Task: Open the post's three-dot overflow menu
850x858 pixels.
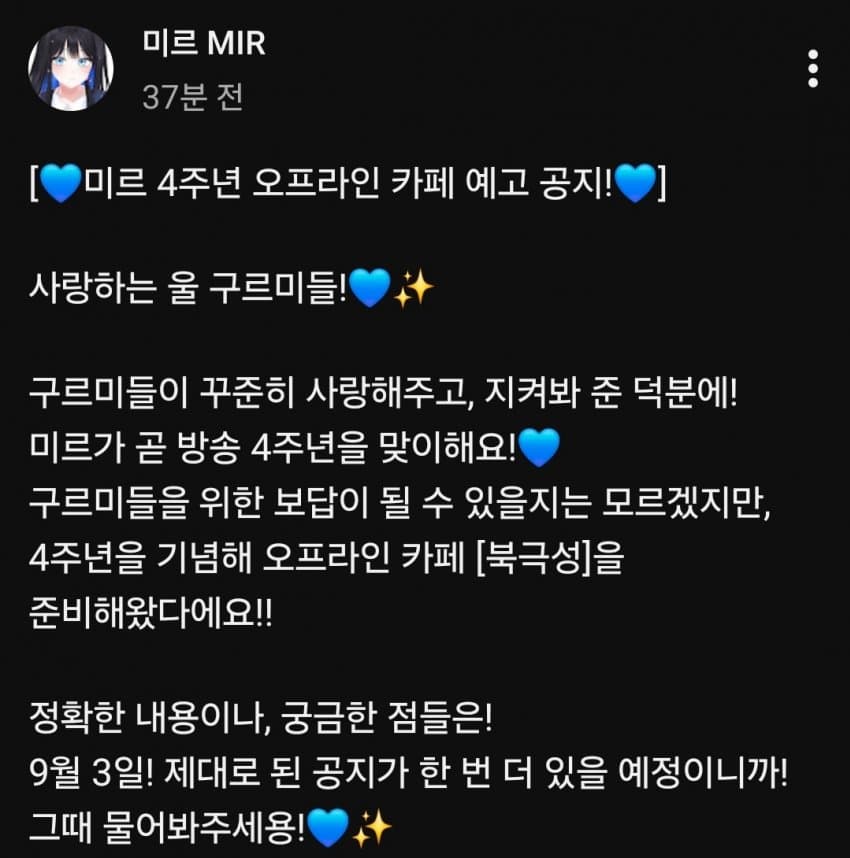Action: tap(813, 68)
